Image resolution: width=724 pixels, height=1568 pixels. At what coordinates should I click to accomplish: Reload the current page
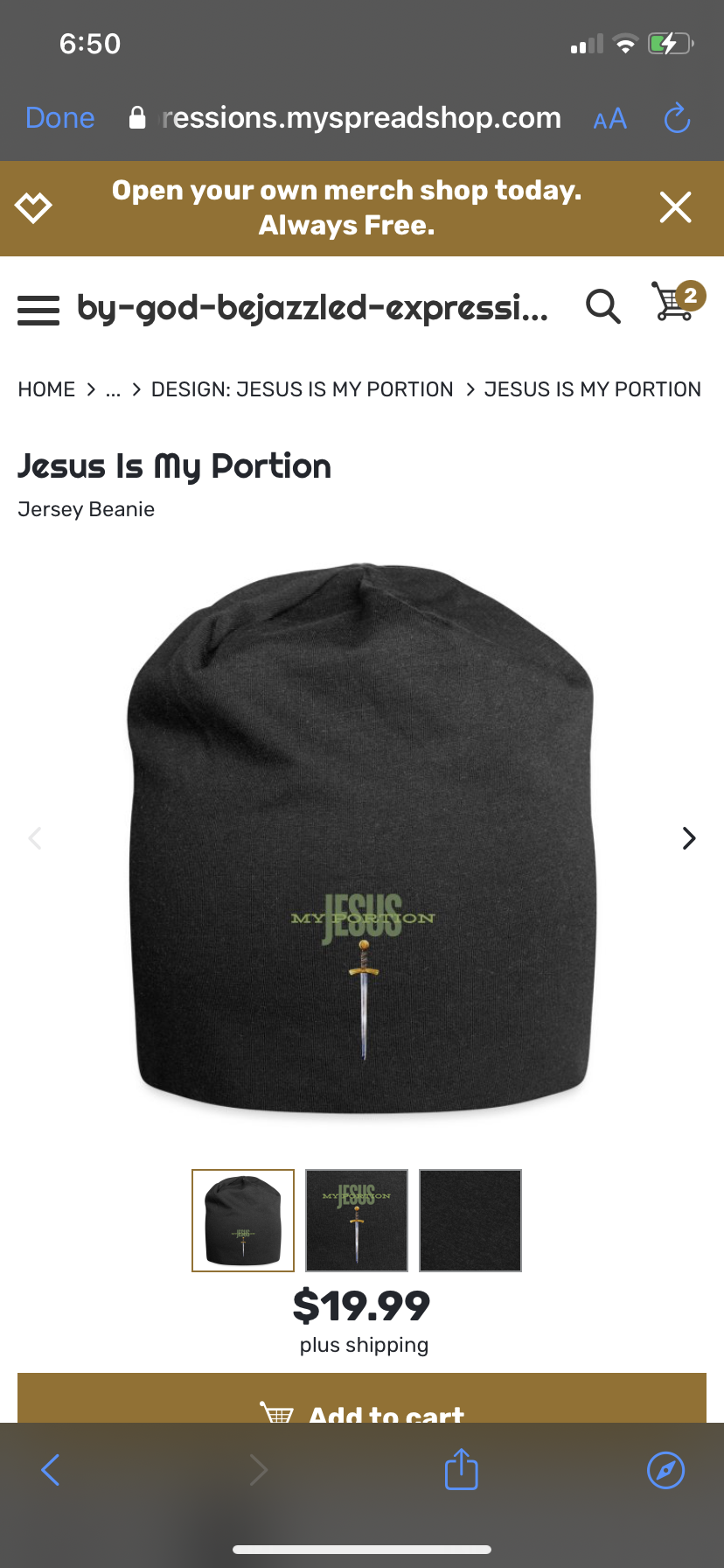point(677,118)
